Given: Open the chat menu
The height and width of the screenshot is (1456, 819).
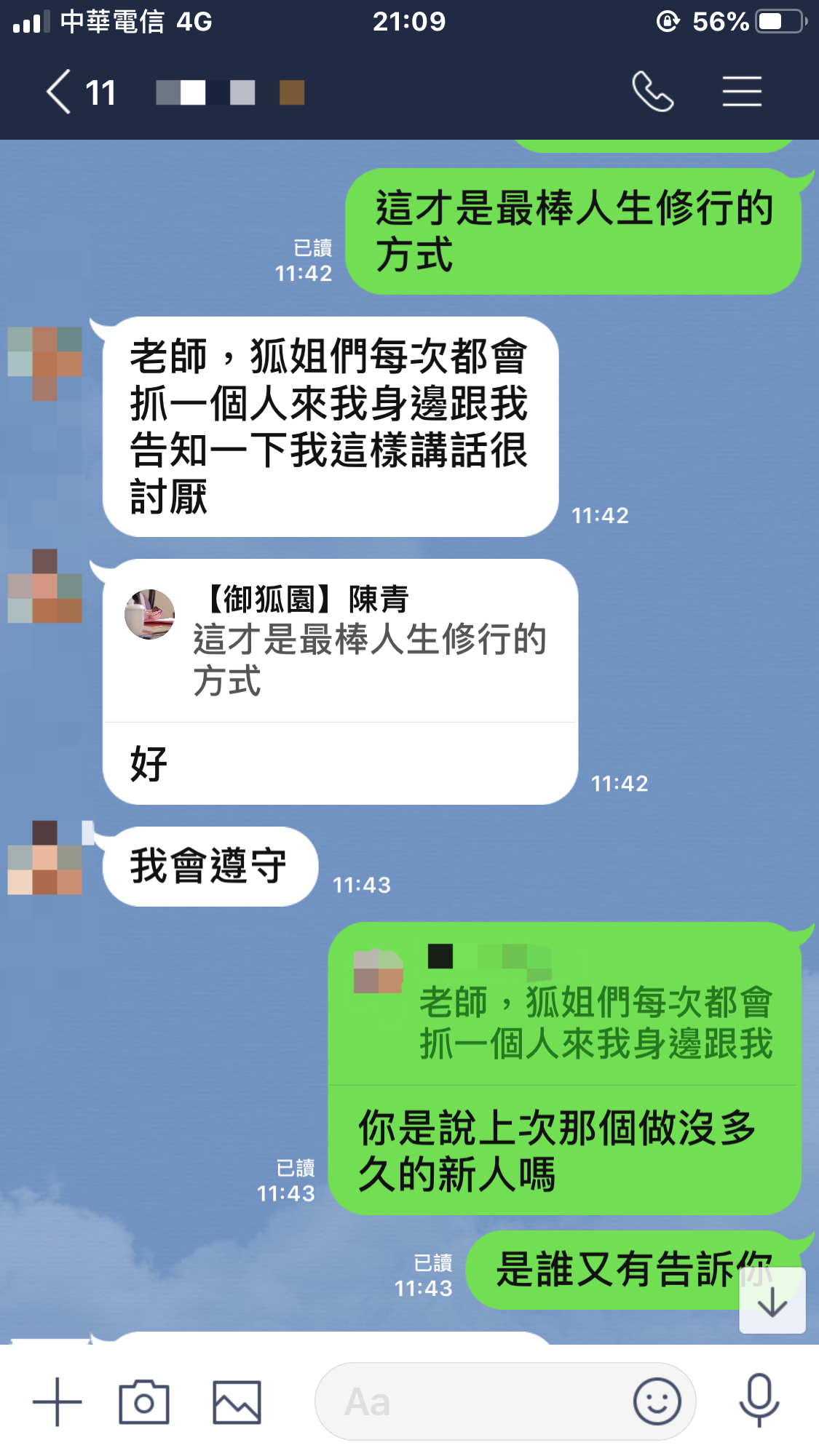Looking at the screenshot, I should tap(742, 92).
